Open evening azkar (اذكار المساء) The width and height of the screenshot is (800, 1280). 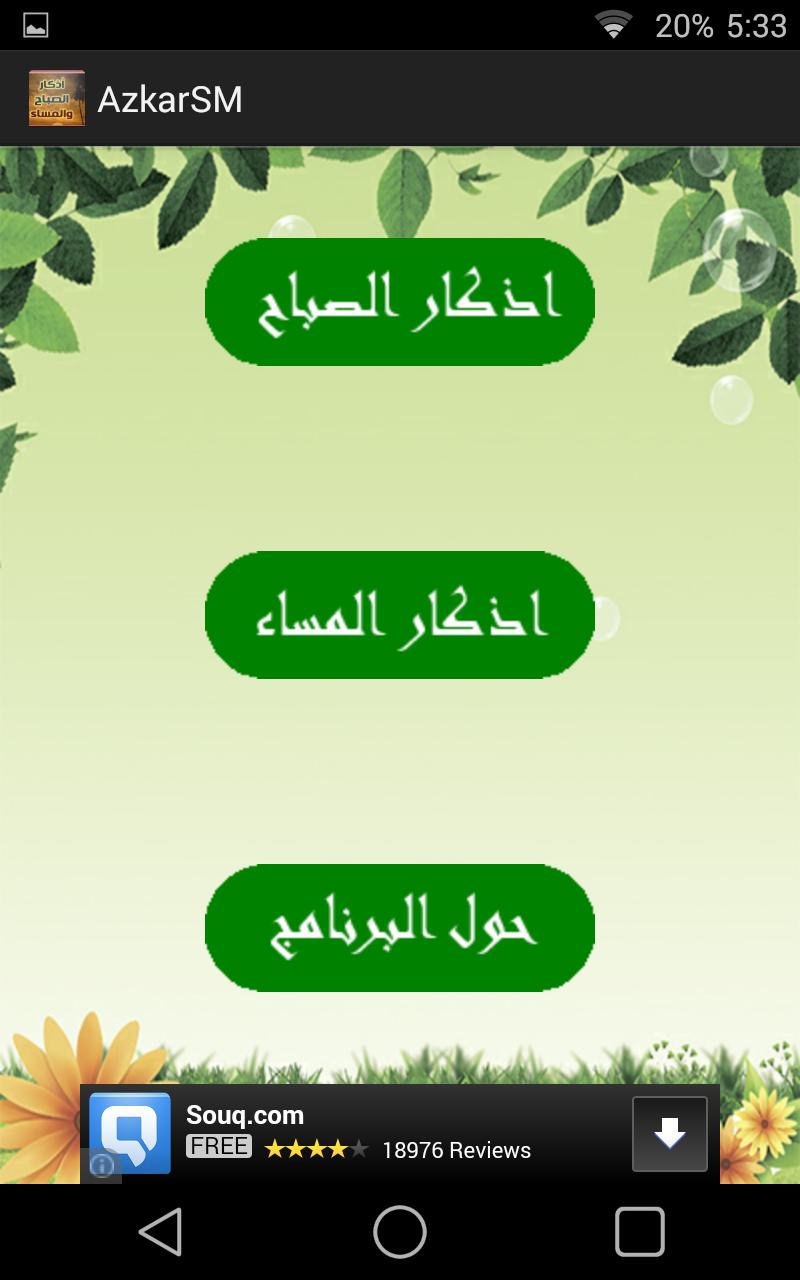400,615
